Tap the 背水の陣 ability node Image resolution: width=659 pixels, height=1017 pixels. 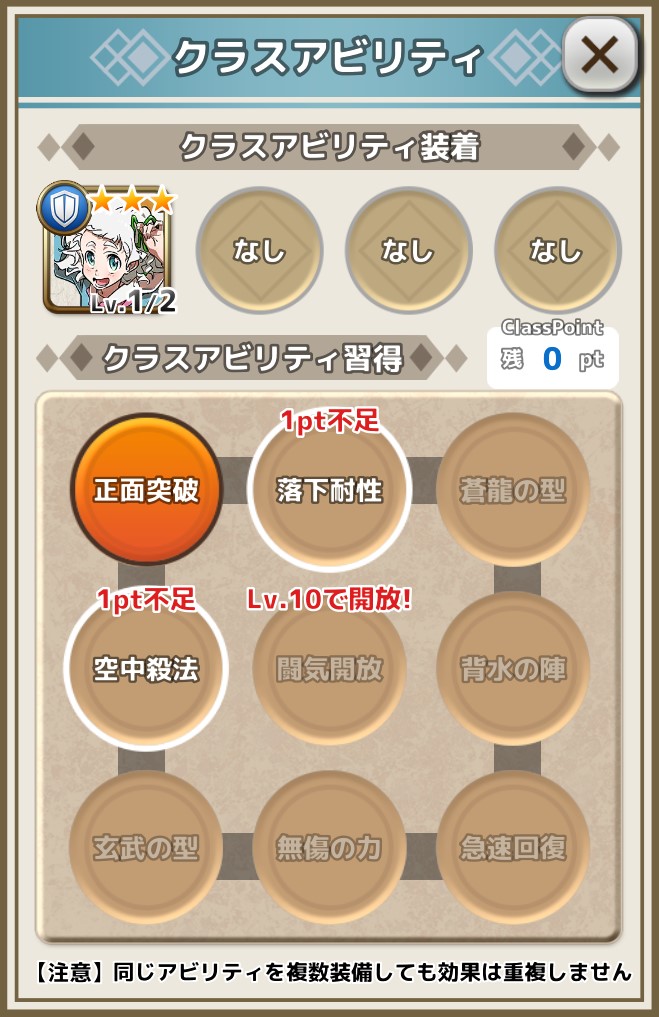(x=513, y=669)
